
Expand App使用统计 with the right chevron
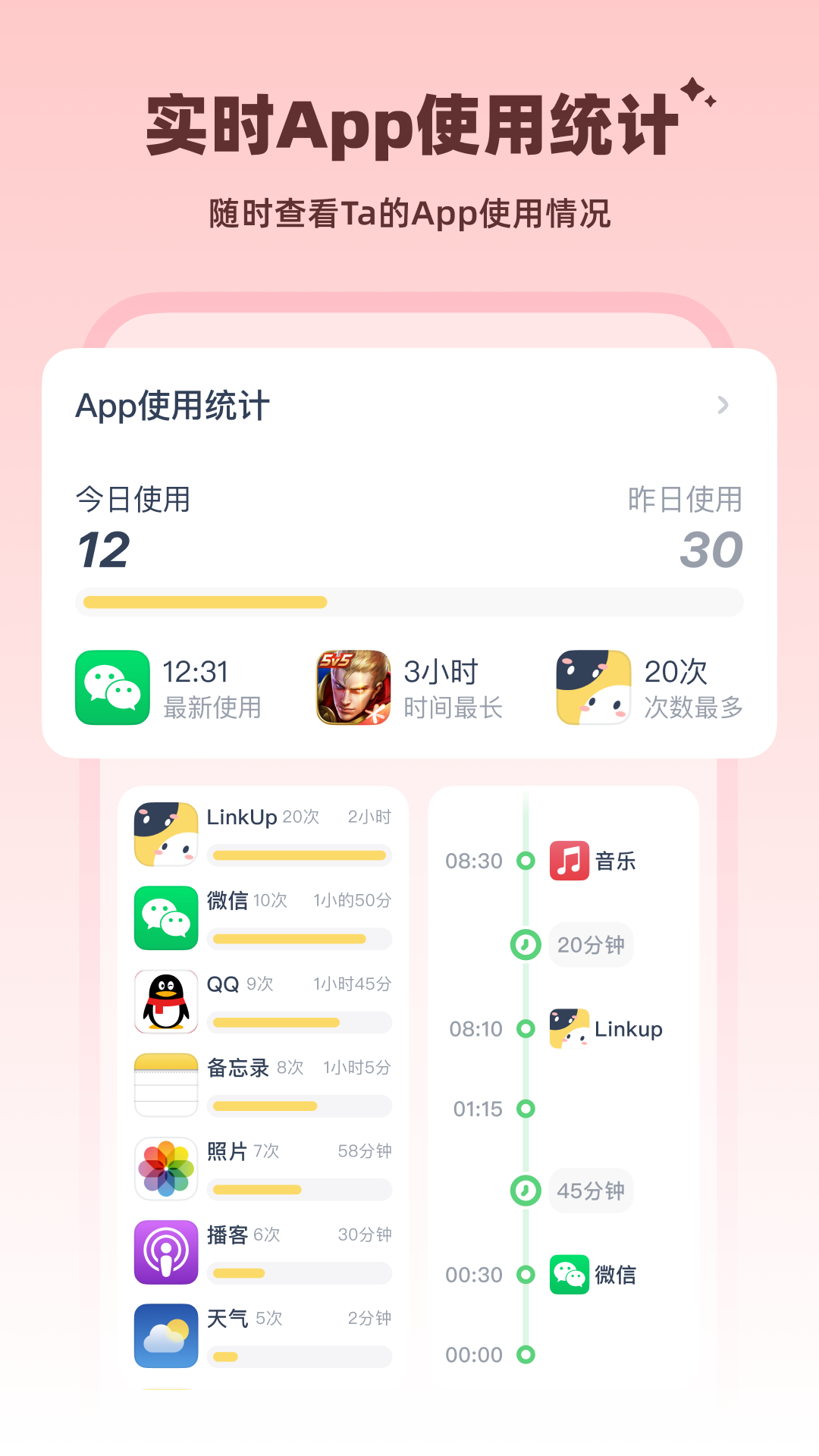click(724, 405)
